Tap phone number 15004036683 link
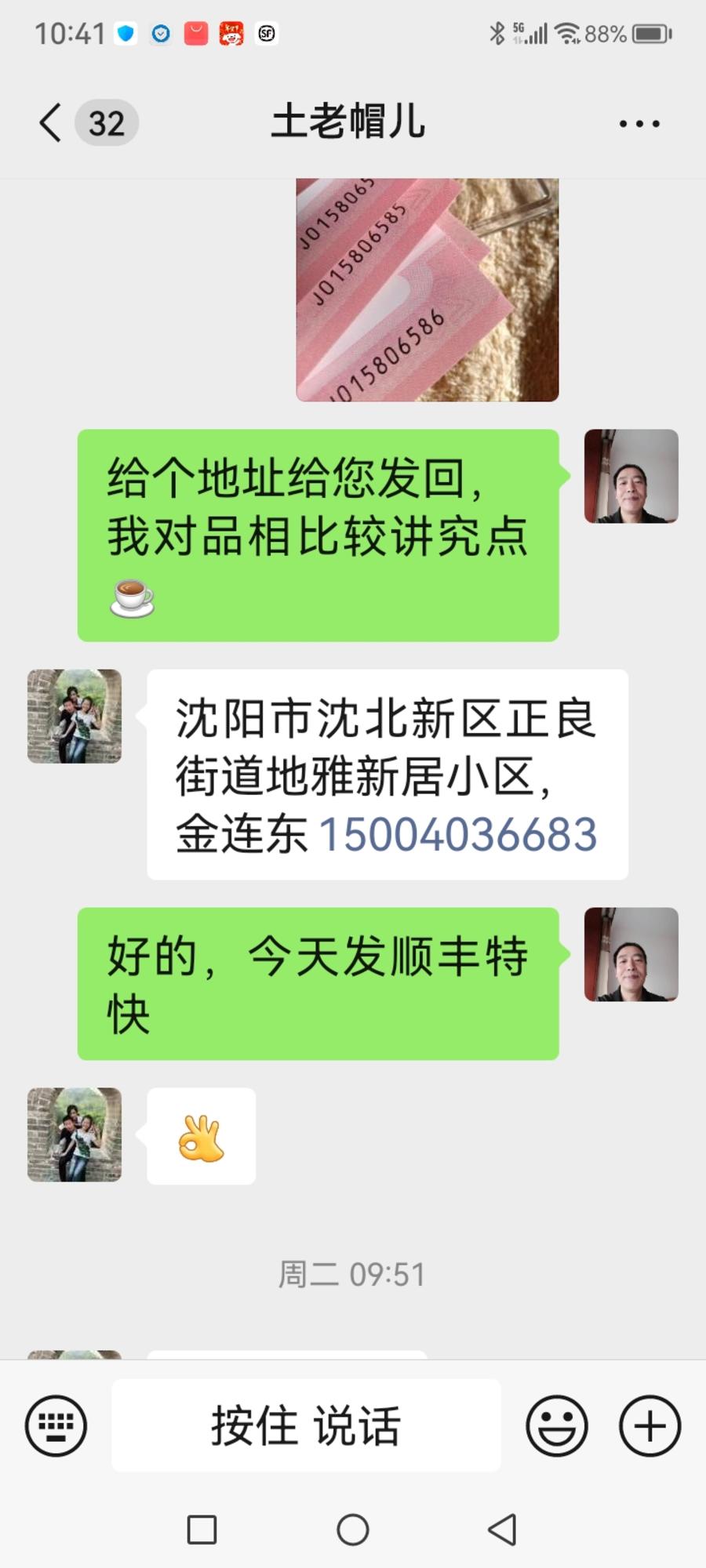The width and height of the screenshot is (706, 1568). pos(458,833)
